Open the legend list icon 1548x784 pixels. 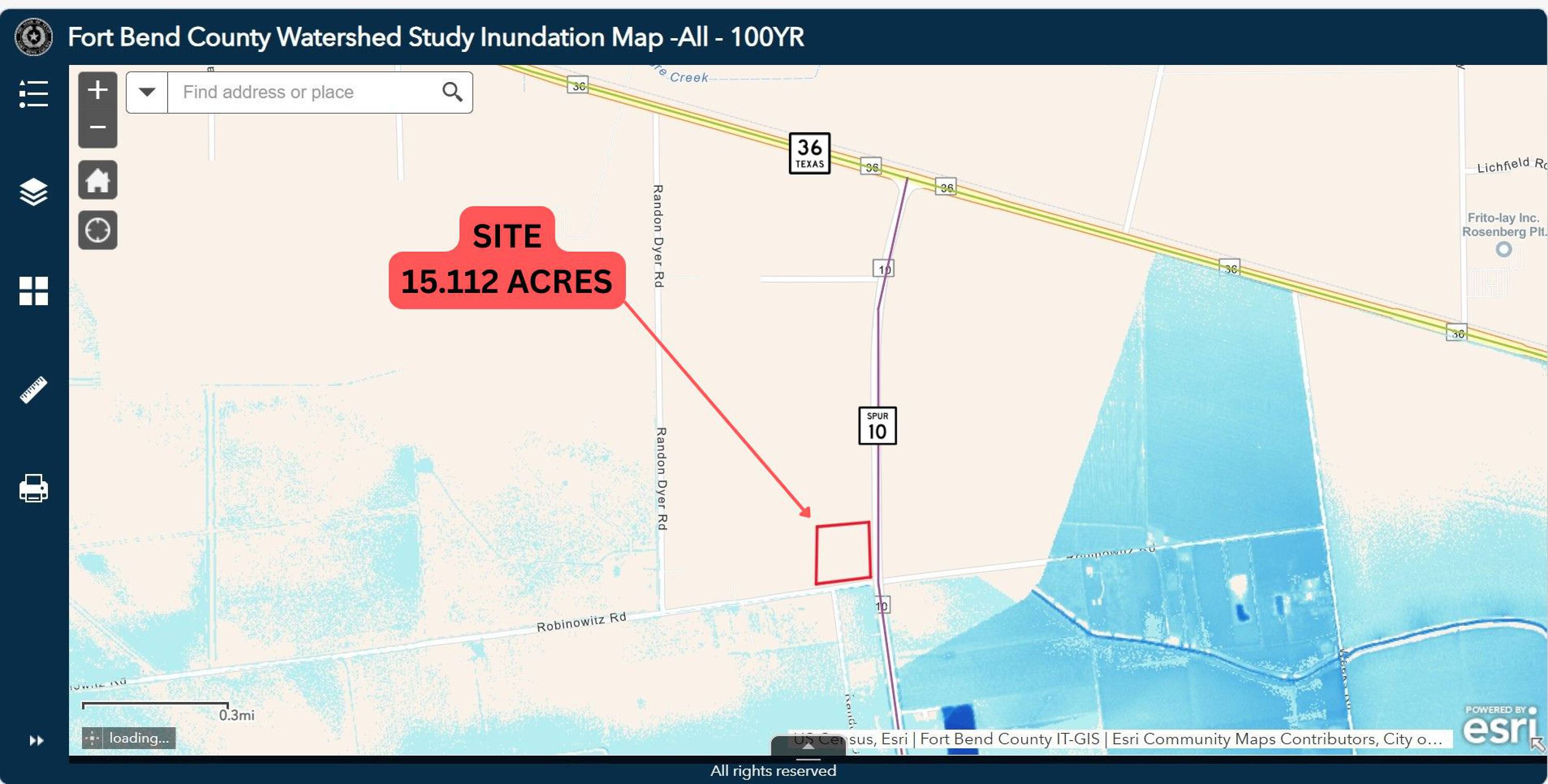pos(34,94)
